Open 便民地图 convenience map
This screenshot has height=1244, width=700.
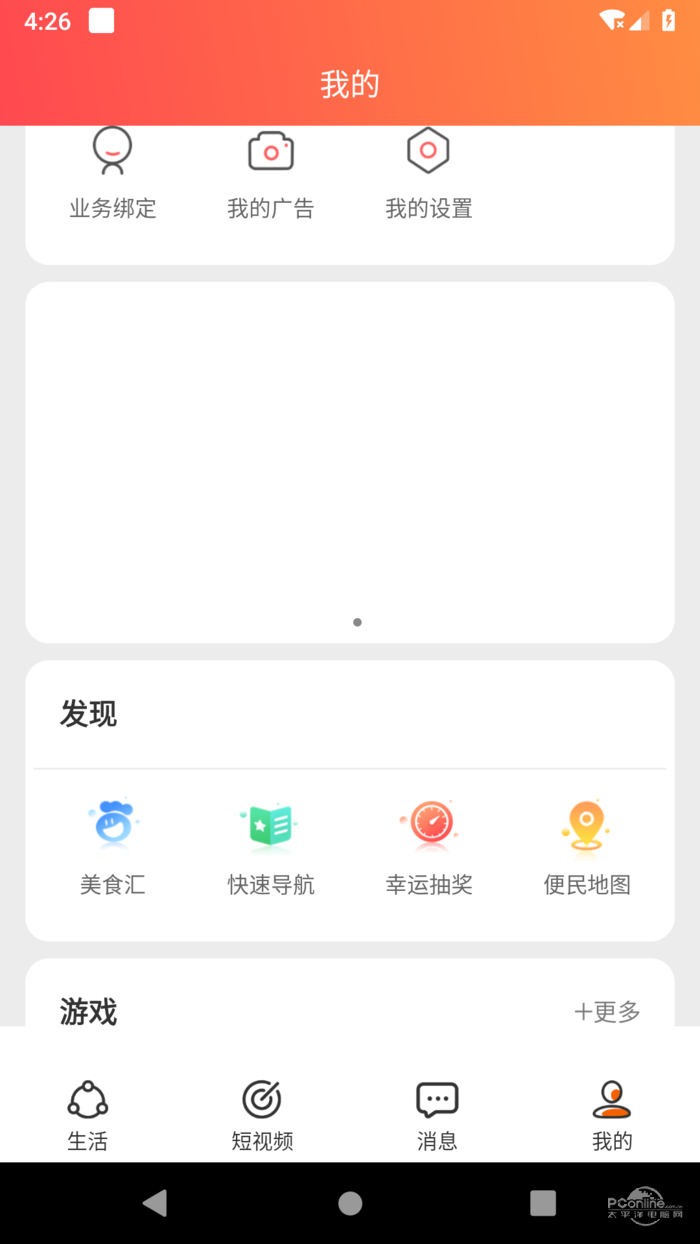(587, 847)
